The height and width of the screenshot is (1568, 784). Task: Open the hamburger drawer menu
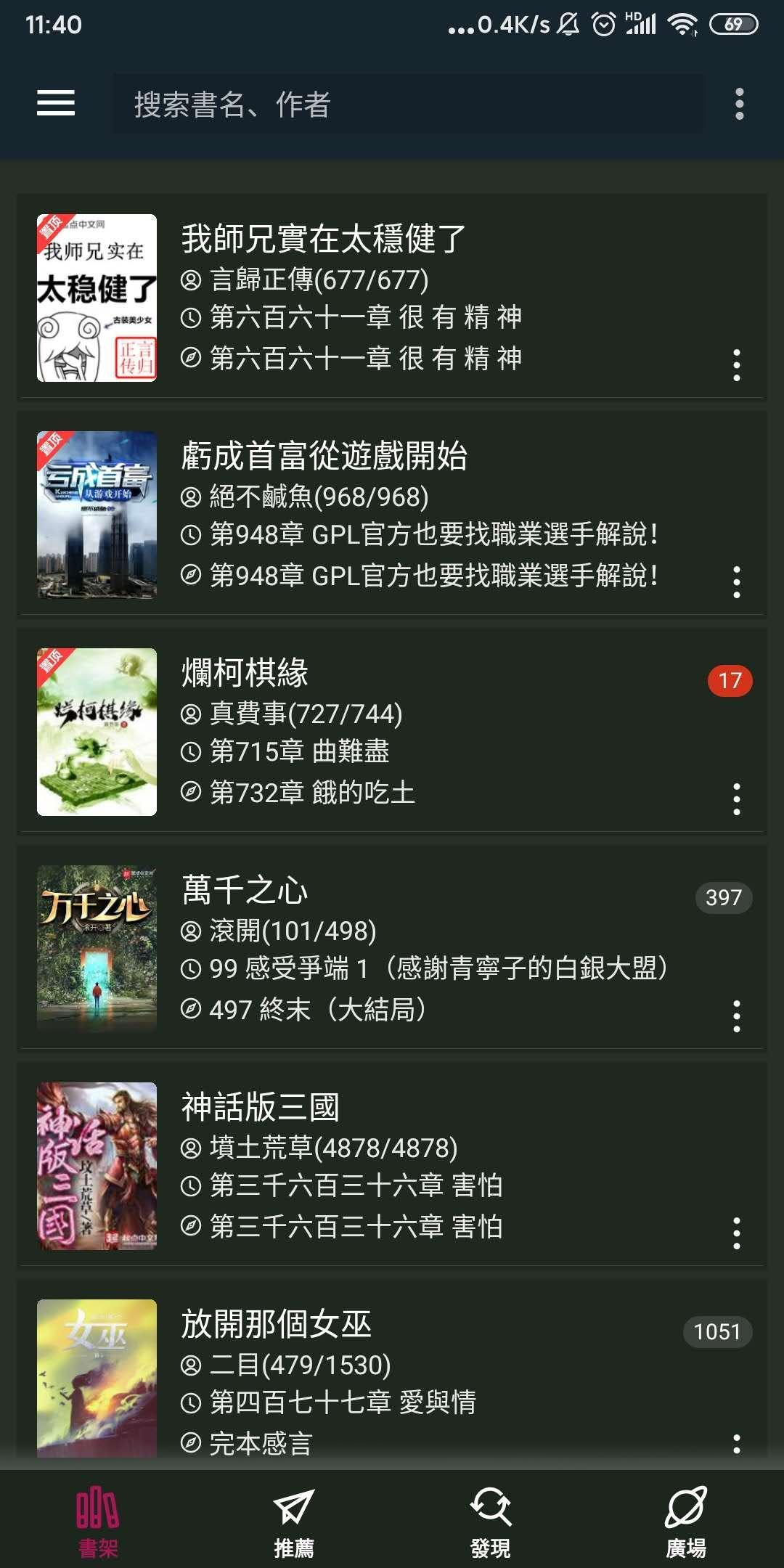[x=56, y=104]
